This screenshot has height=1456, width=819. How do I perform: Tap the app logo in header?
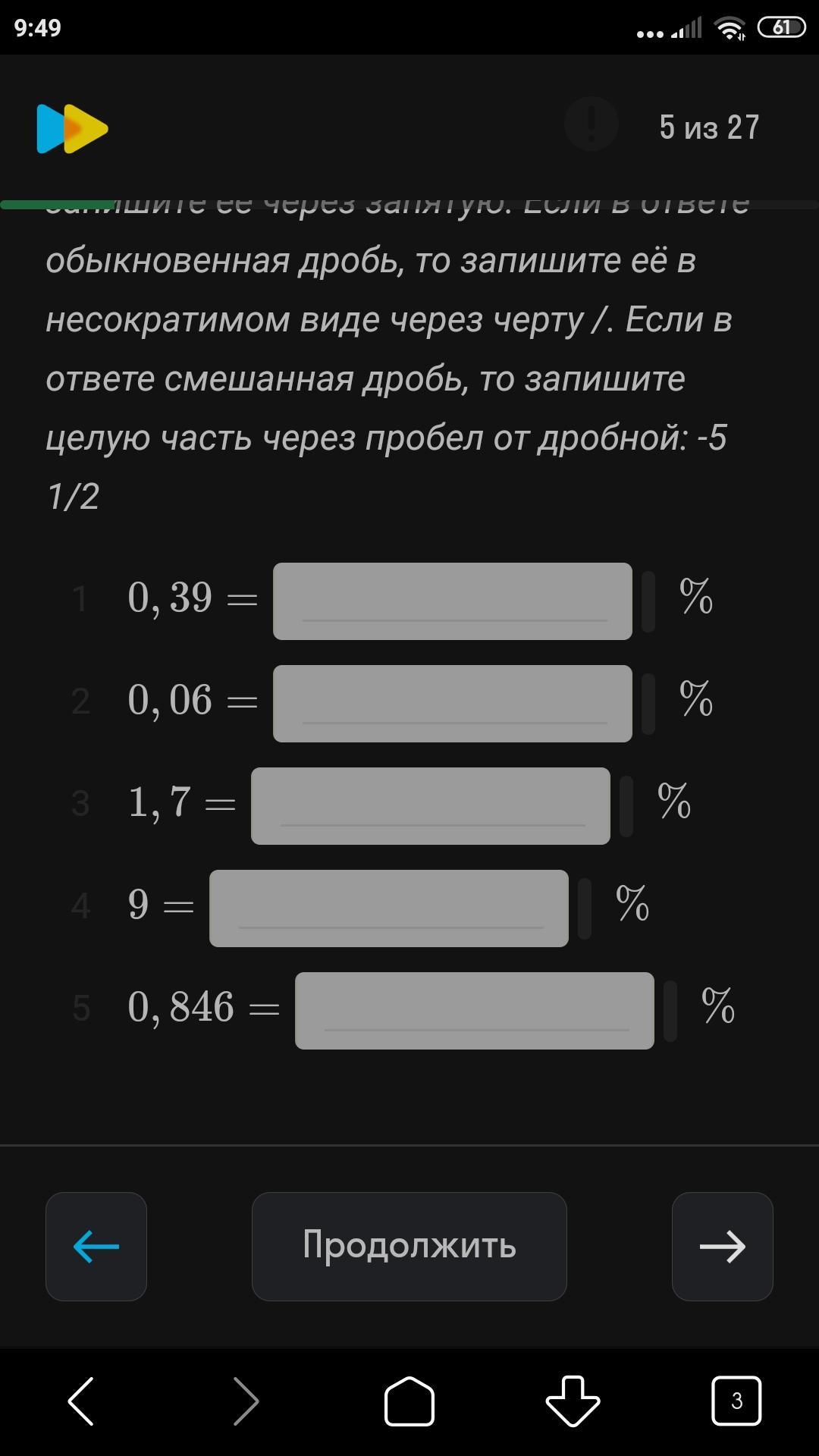coord(73,129)
